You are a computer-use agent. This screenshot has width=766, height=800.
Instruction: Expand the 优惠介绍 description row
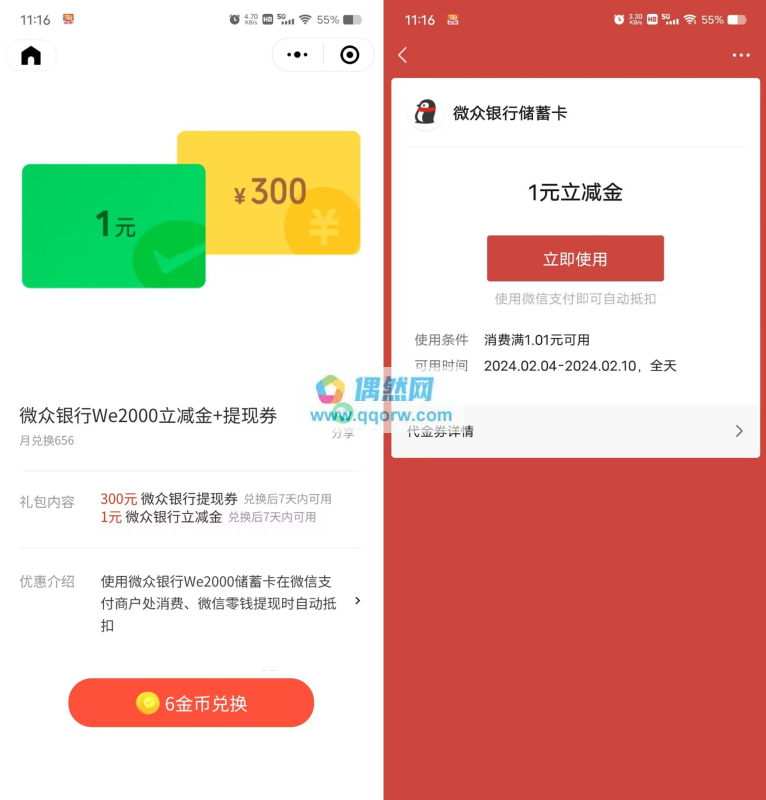coord(357,601)
